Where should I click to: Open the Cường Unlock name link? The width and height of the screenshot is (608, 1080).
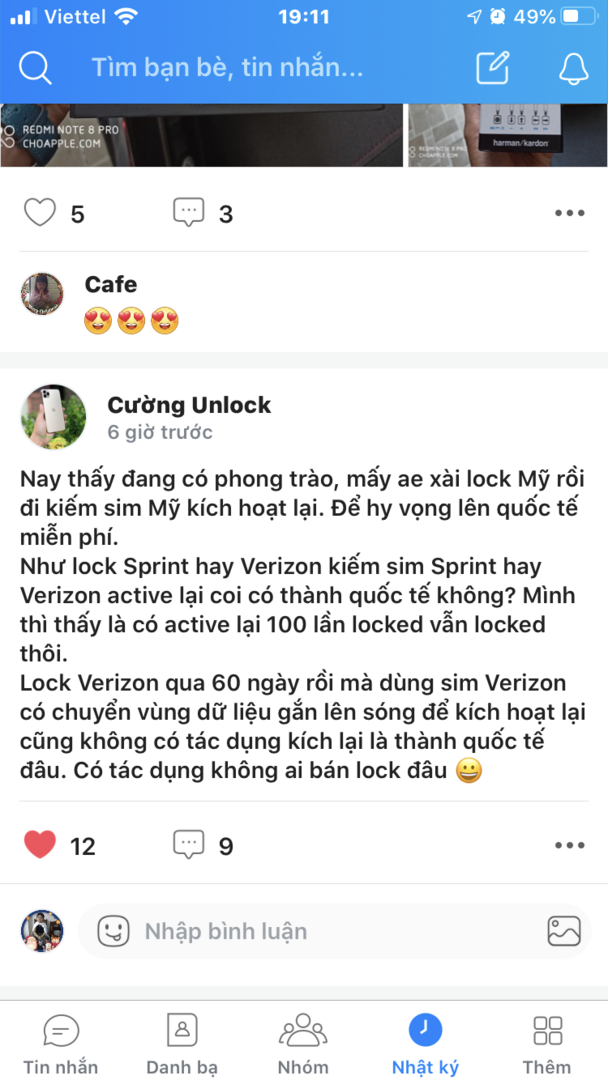pos(189,405)
